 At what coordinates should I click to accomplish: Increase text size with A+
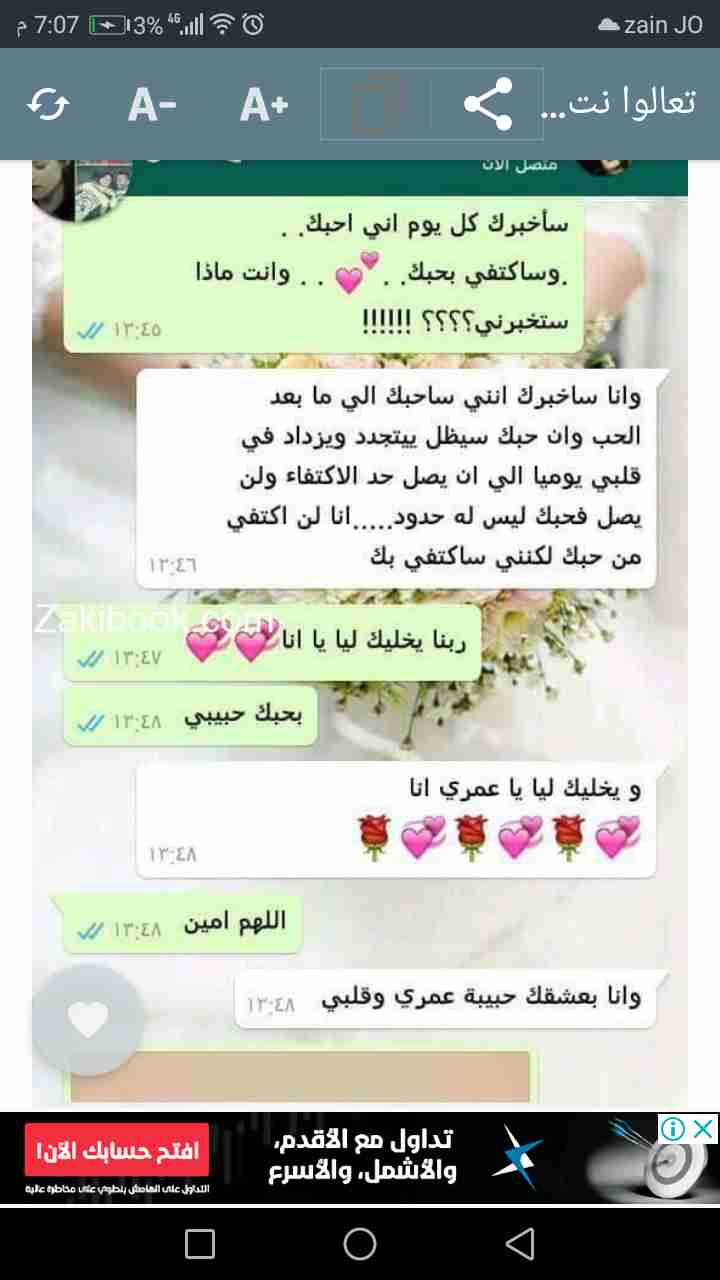[264, 104]
